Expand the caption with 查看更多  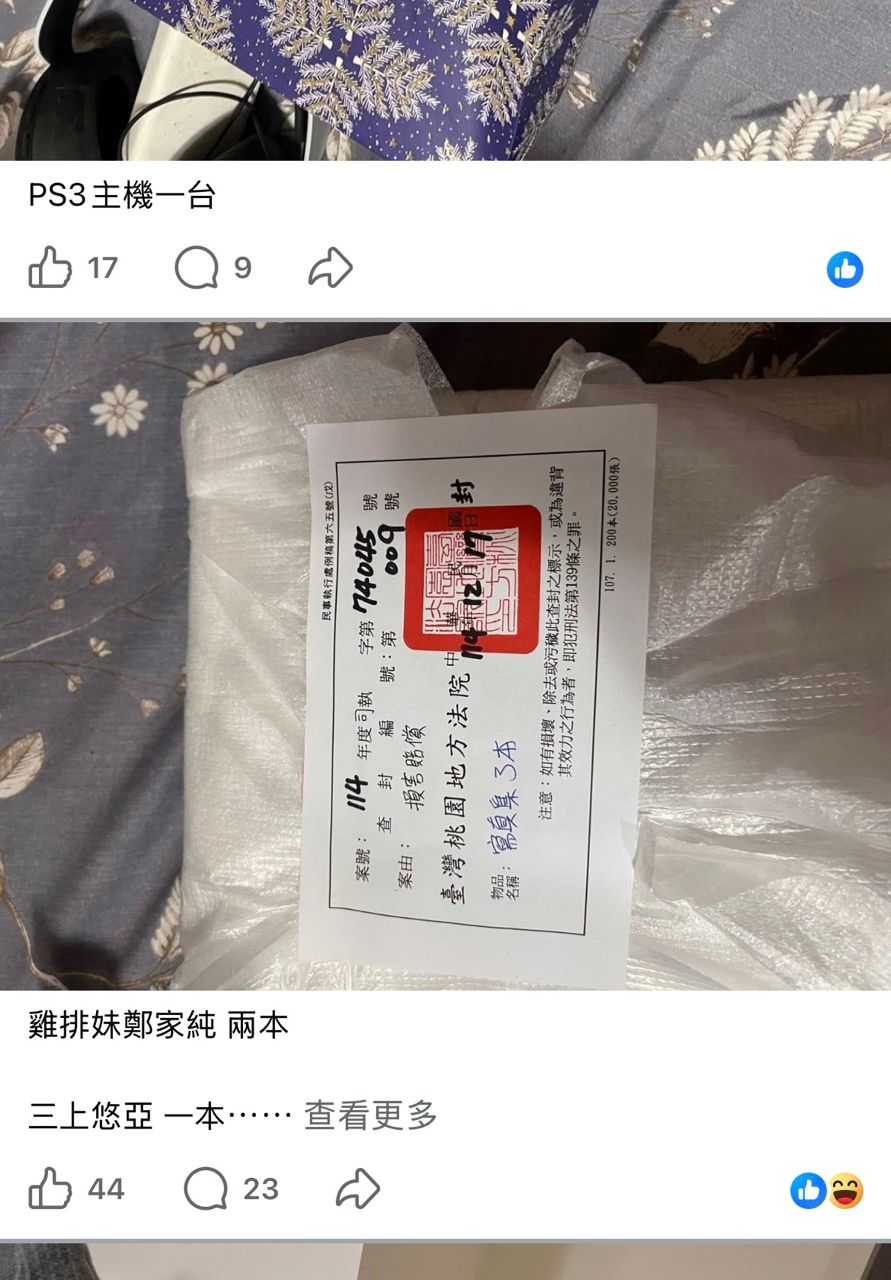tap(370, 1115)
